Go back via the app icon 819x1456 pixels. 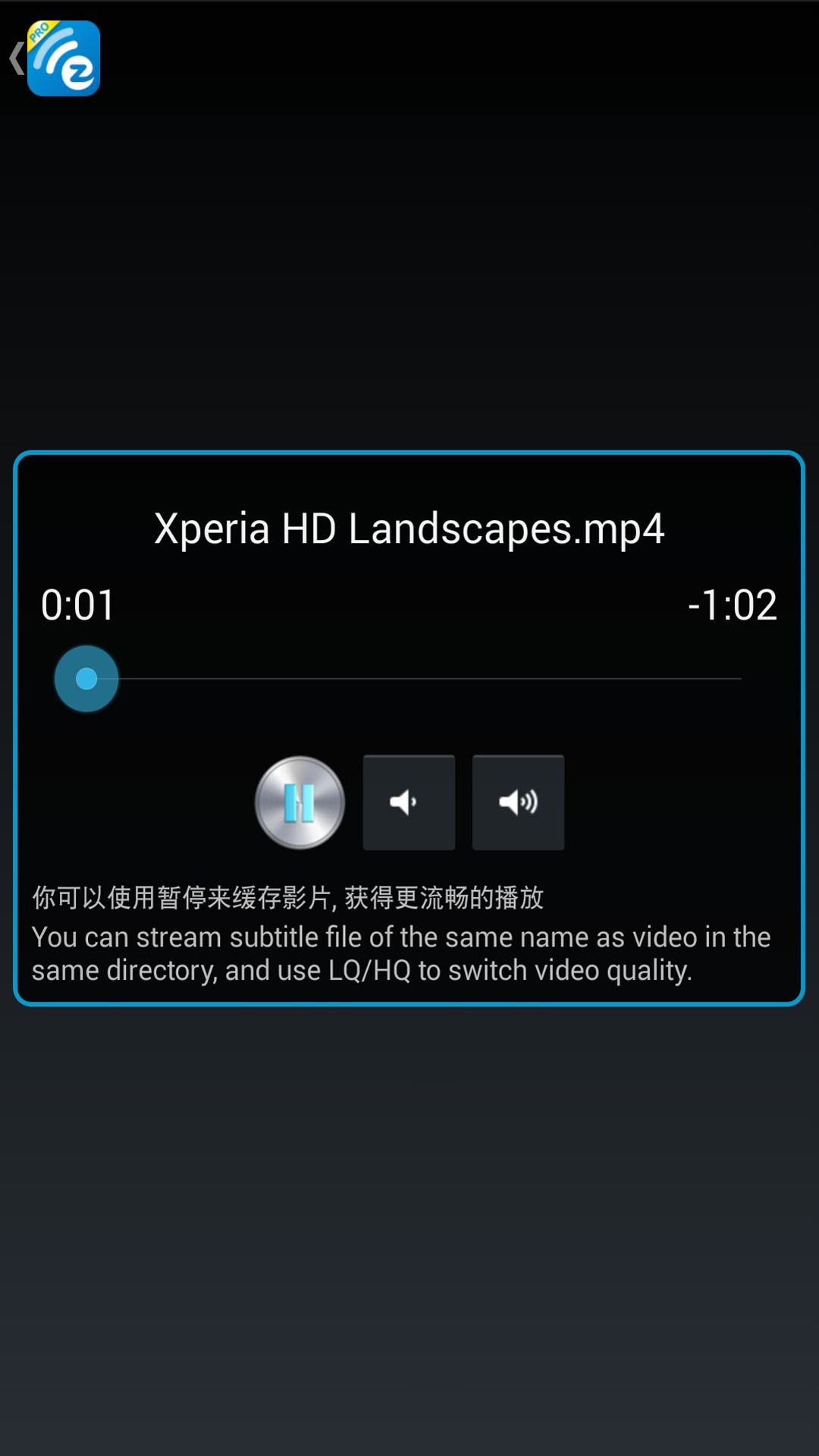pyautogui.click(x=55, y=58)
